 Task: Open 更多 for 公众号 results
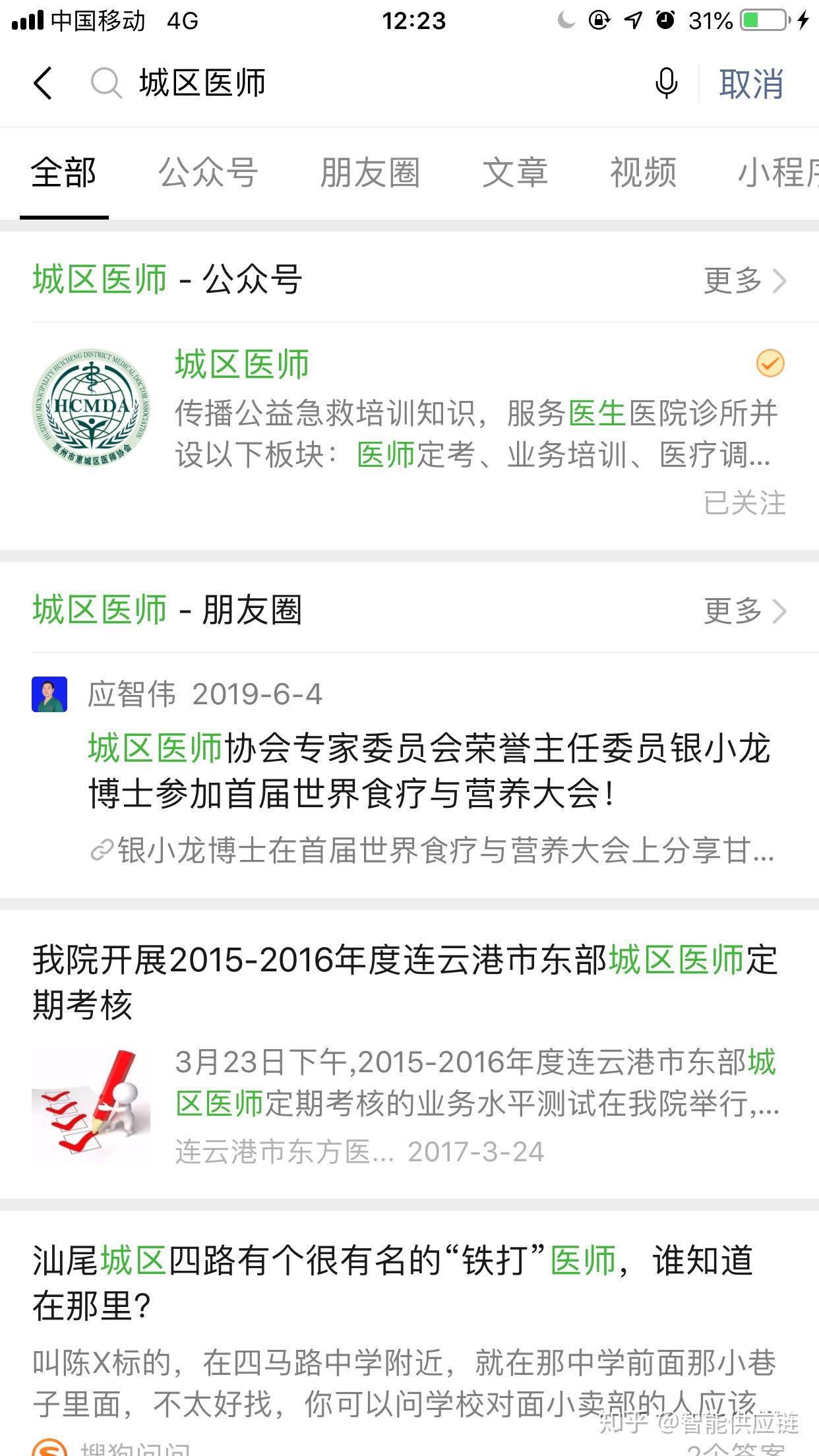(x=745, y=280)
